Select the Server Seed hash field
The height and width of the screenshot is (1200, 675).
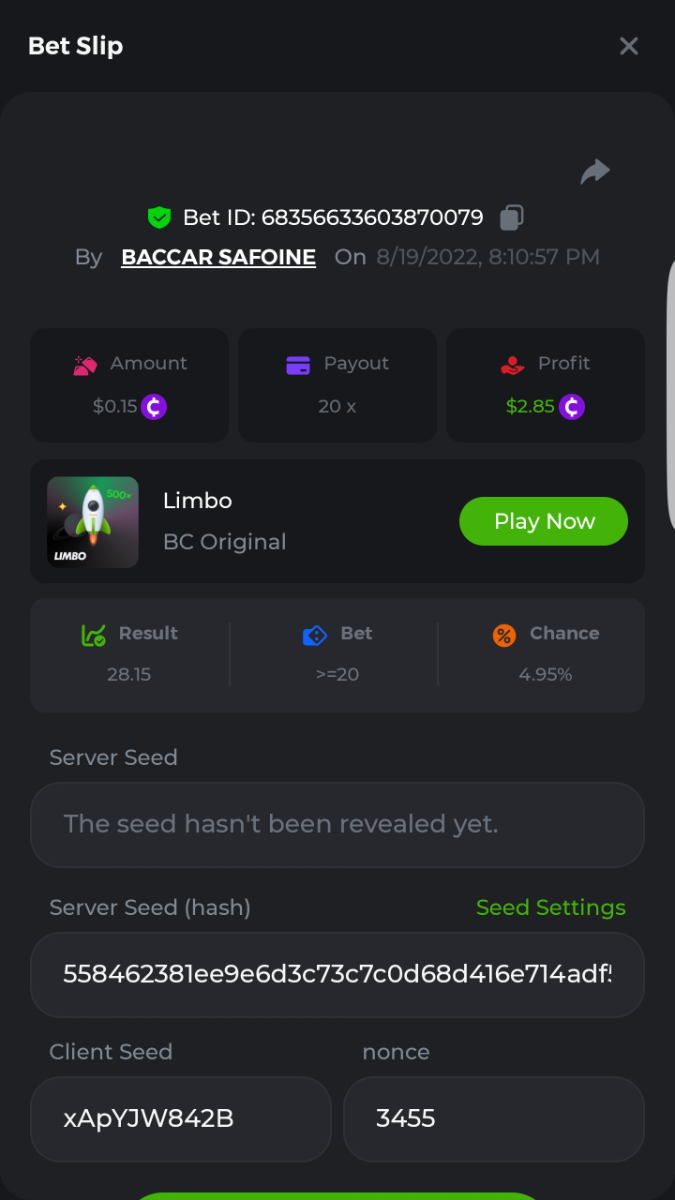point(337,974)
